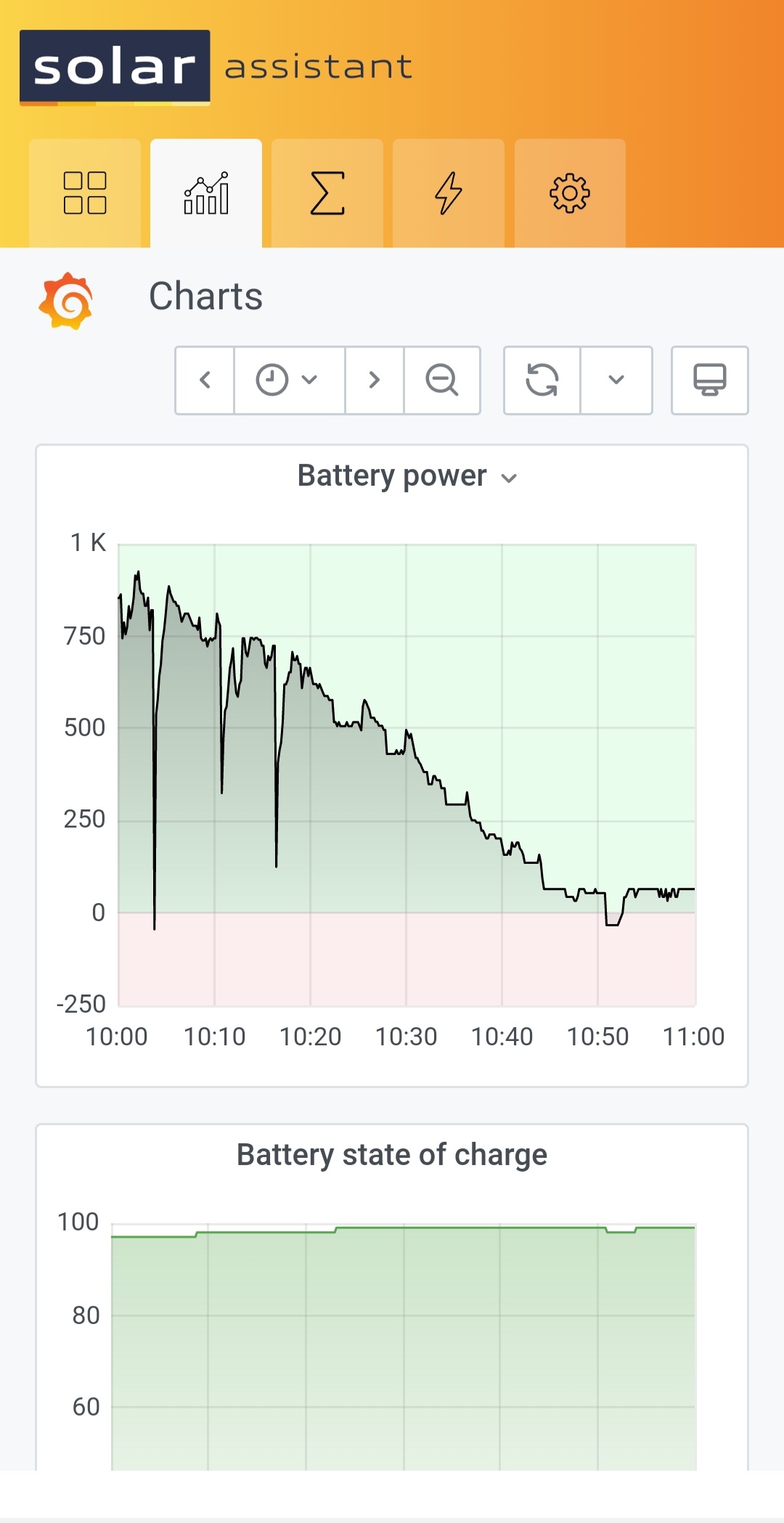Viewport: 784px width, 1523px height.
Task: Open the settings gear tab
Action: 570,193
